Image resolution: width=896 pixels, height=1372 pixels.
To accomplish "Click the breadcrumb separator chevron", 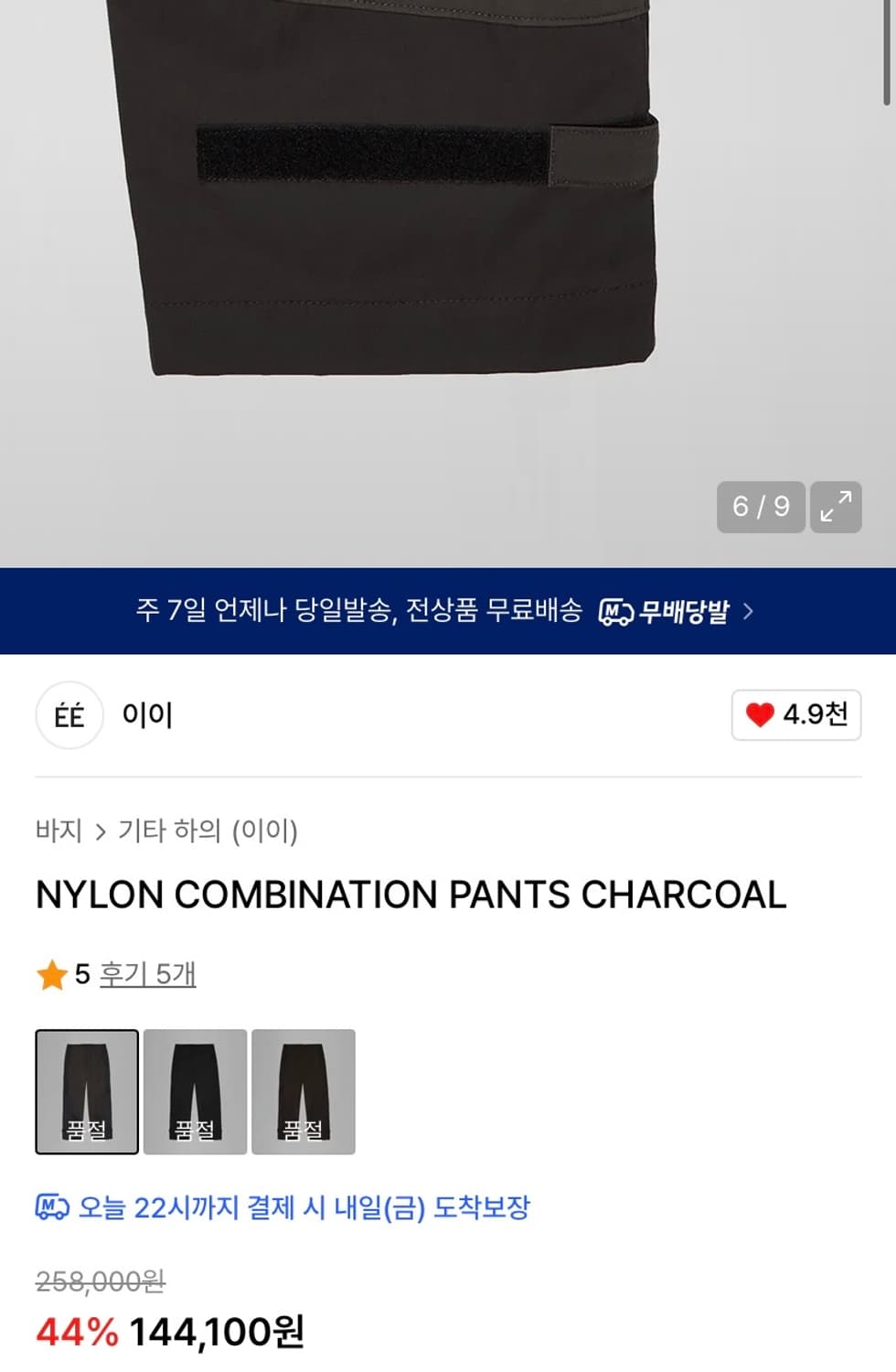I will [x=100, y=831].
